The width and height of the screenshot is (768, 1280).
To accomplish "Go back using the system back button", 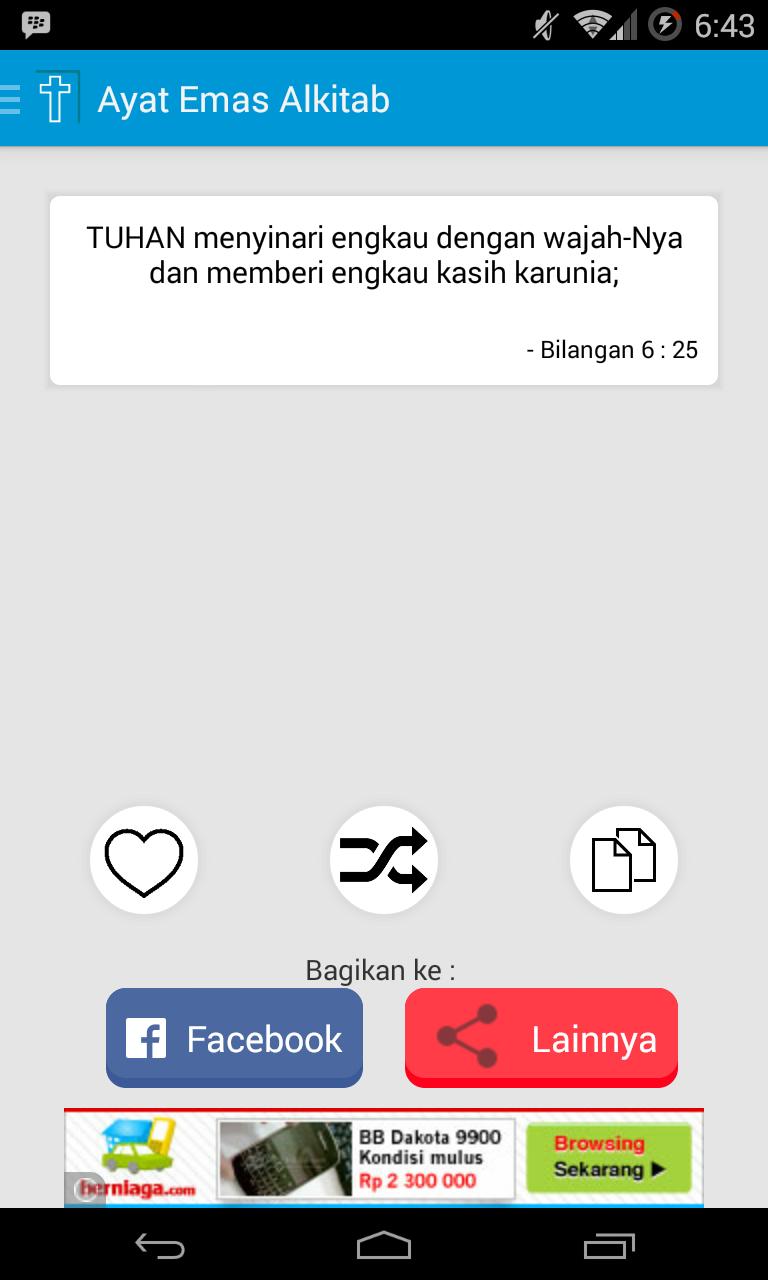I will pyautogui.click(x=160, y=1245).
